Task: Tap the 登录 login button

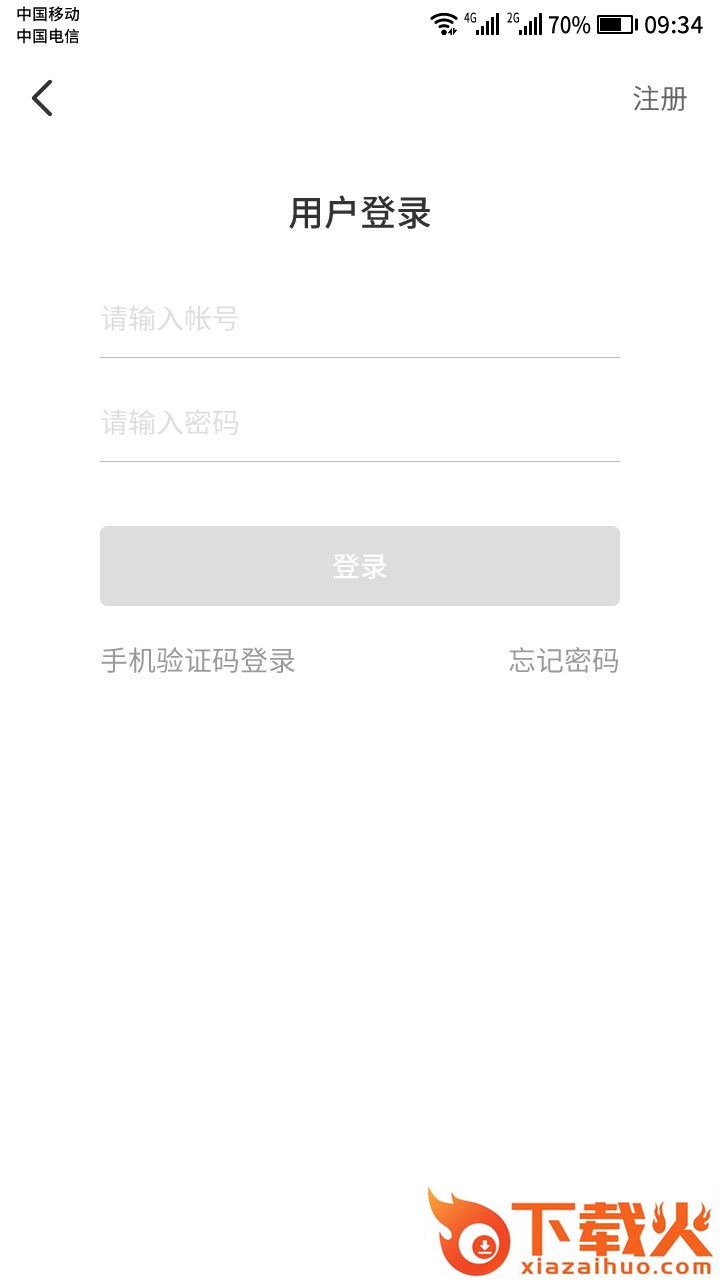Action: [x=360, y=566]
